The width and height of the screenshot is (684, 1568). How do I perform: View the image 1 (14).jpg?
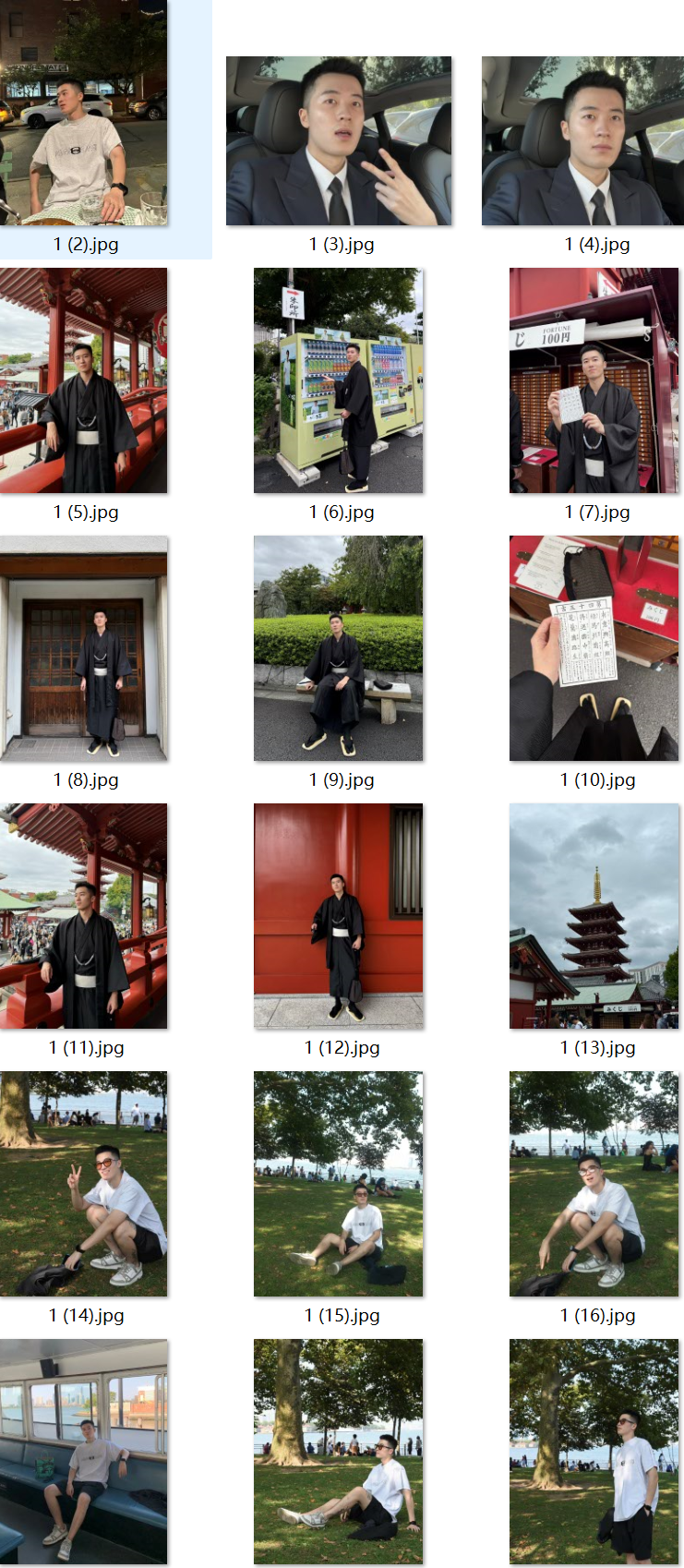pos(84,1184)
